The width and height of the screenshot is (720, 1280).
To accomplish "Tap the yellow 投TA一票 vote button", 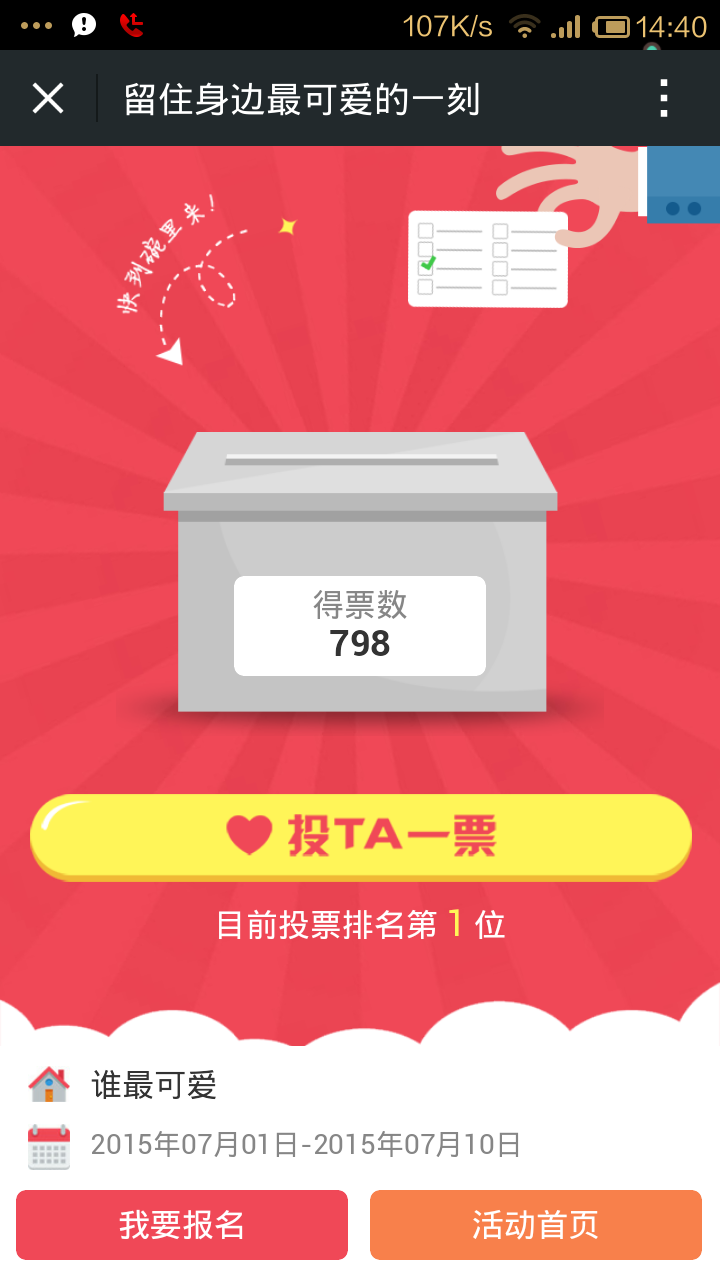I will click(x=360, y=835).
